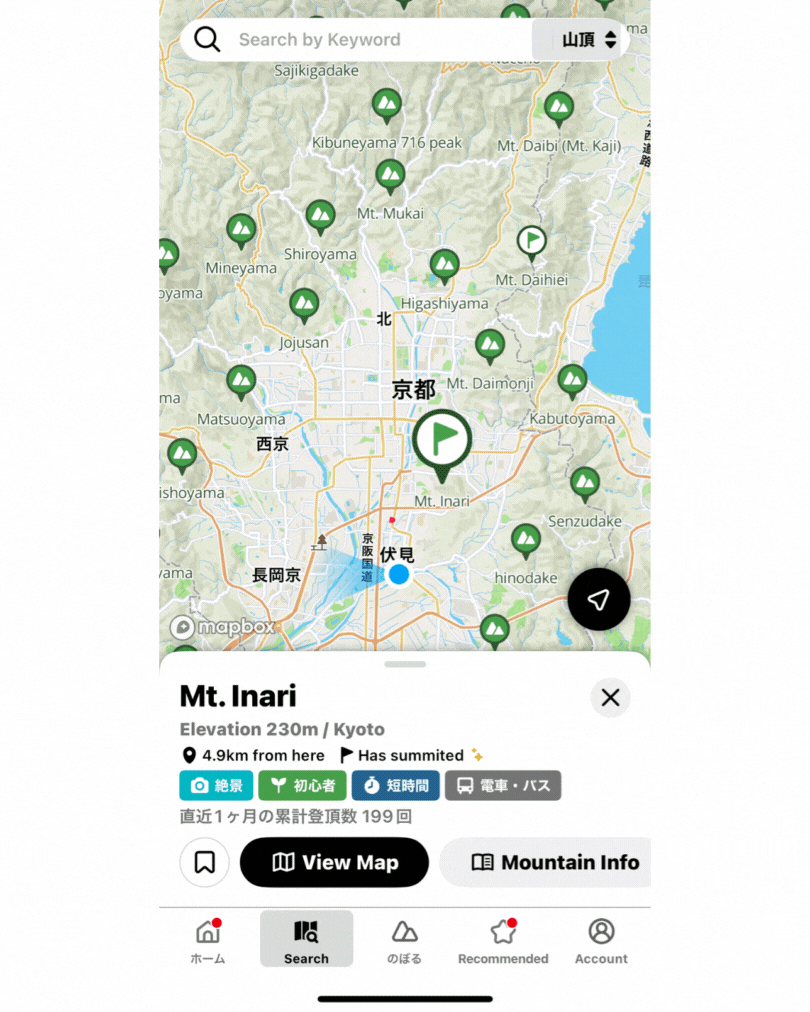Open the 山頂 category dropdown
Viewport: 810px width, 1012px height.
coord(588,40)
